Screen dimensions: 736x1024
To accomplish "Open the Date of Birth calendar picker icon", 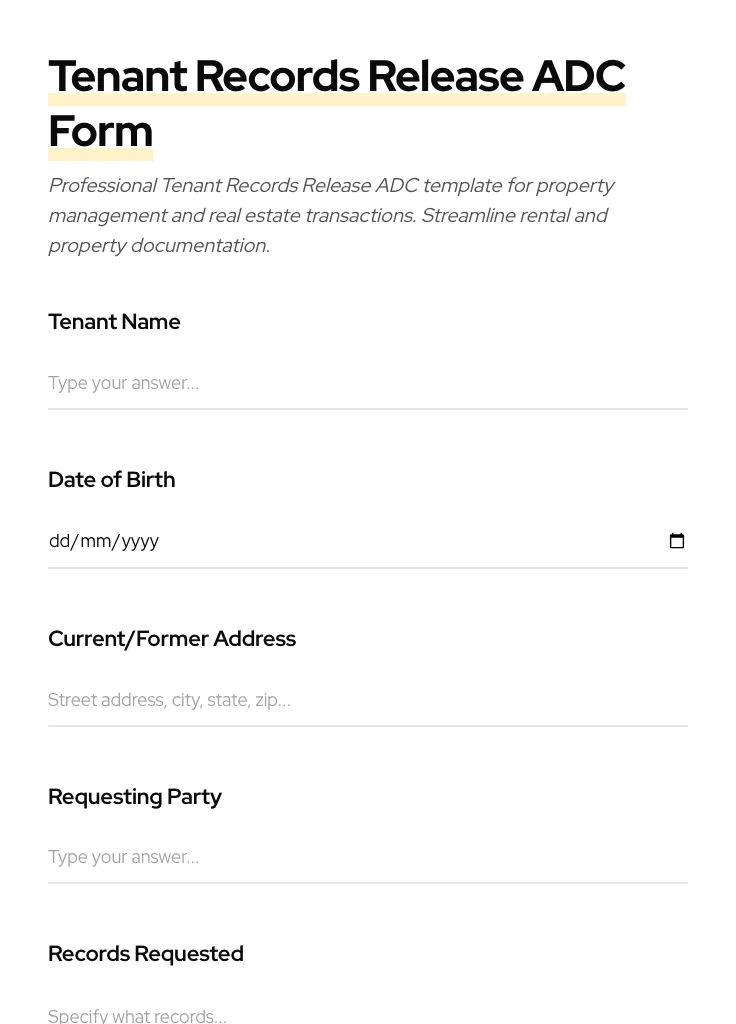I will tap(677, 540).
